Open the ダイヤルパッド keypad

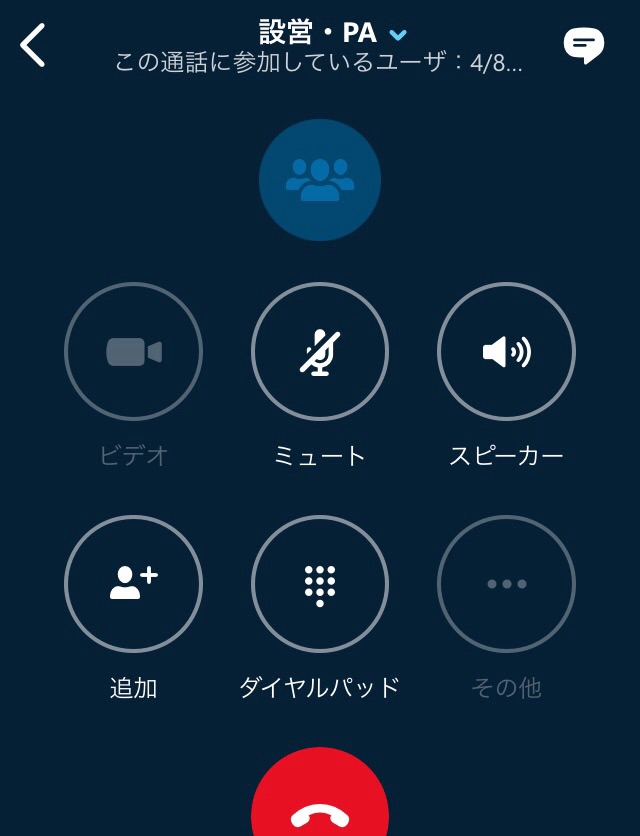pos(320,584)
